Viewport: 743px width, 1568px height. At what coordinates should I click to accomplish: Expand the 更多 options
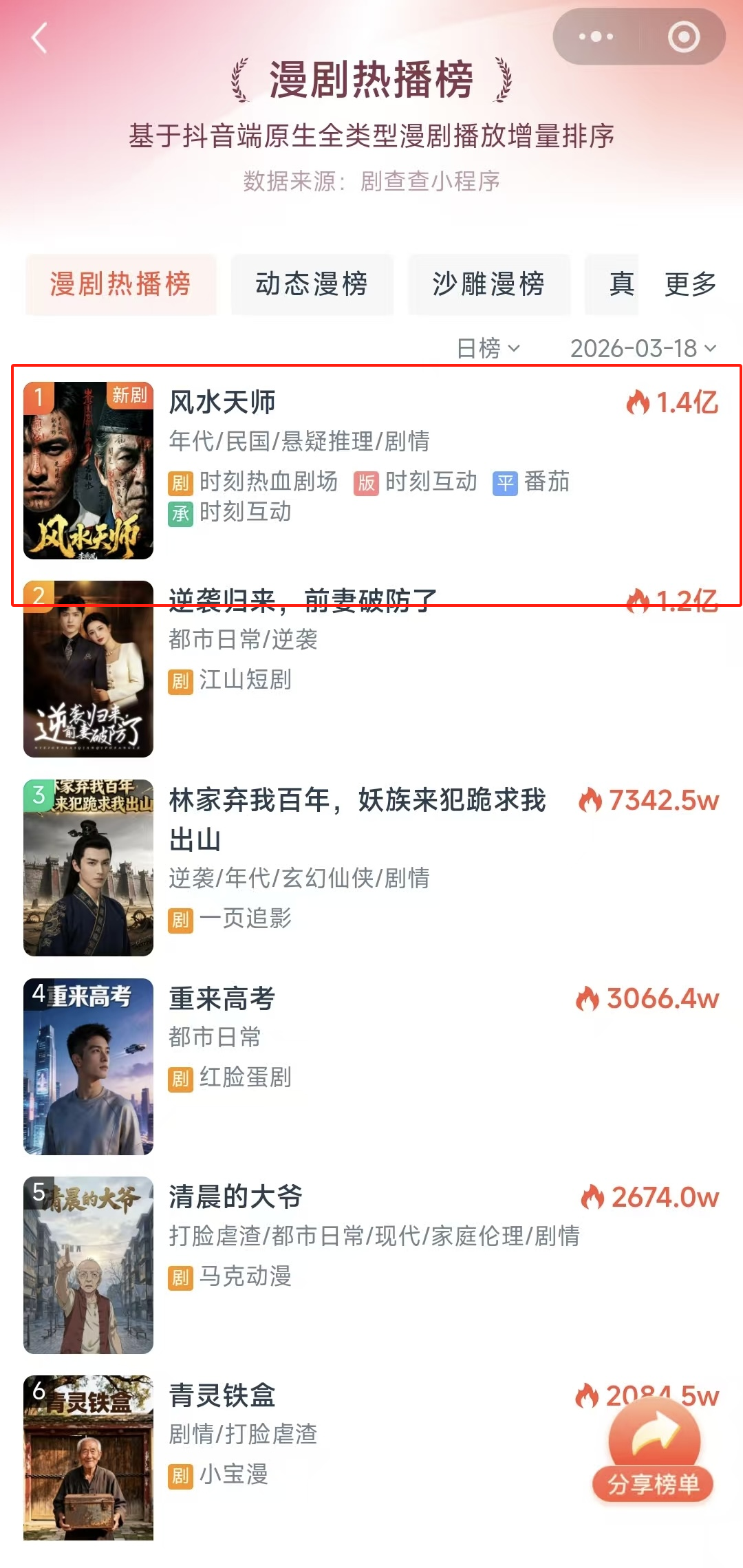(x=691, y=285)
